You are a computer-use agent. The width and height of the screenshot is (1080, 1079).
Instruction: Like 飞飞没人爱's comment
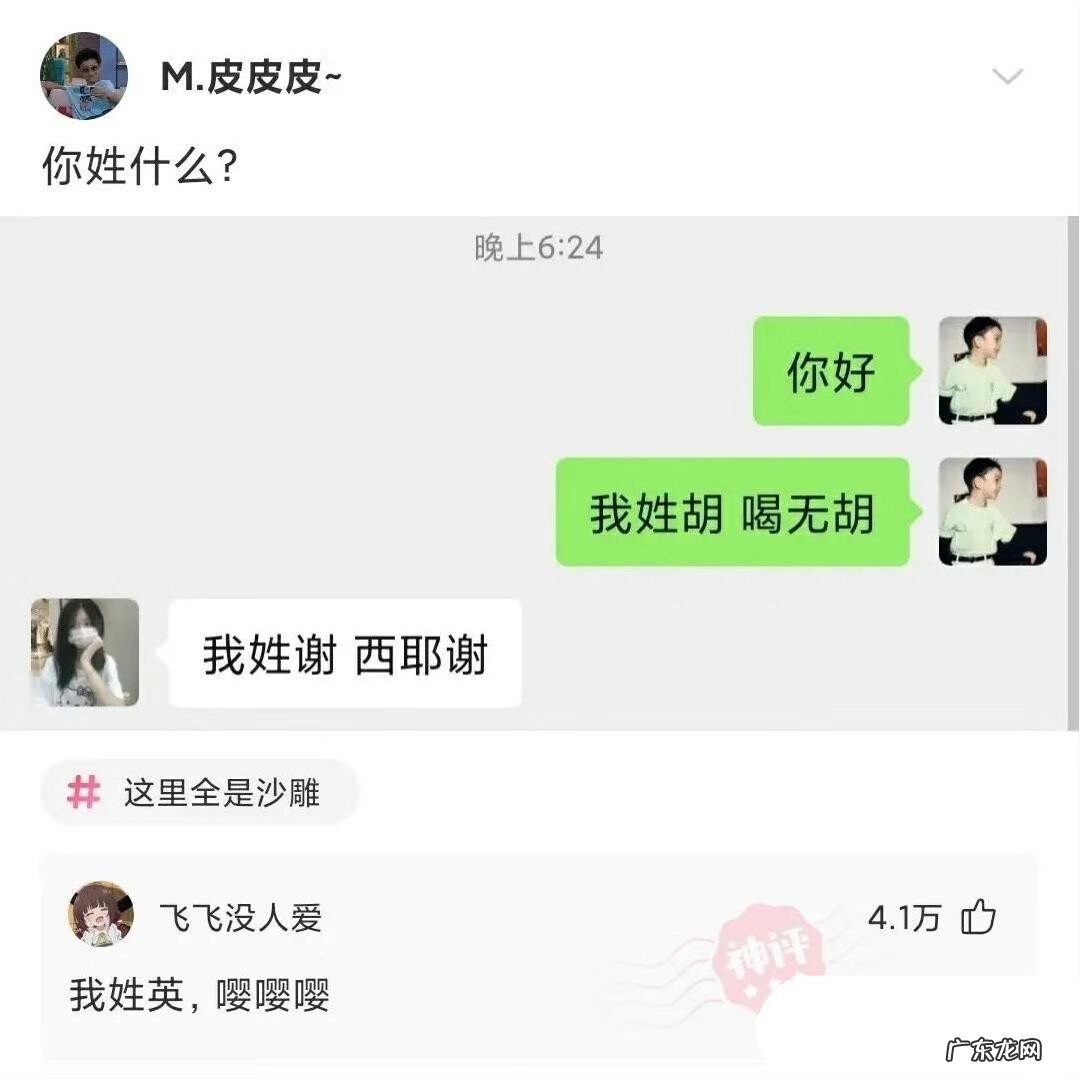977,917
